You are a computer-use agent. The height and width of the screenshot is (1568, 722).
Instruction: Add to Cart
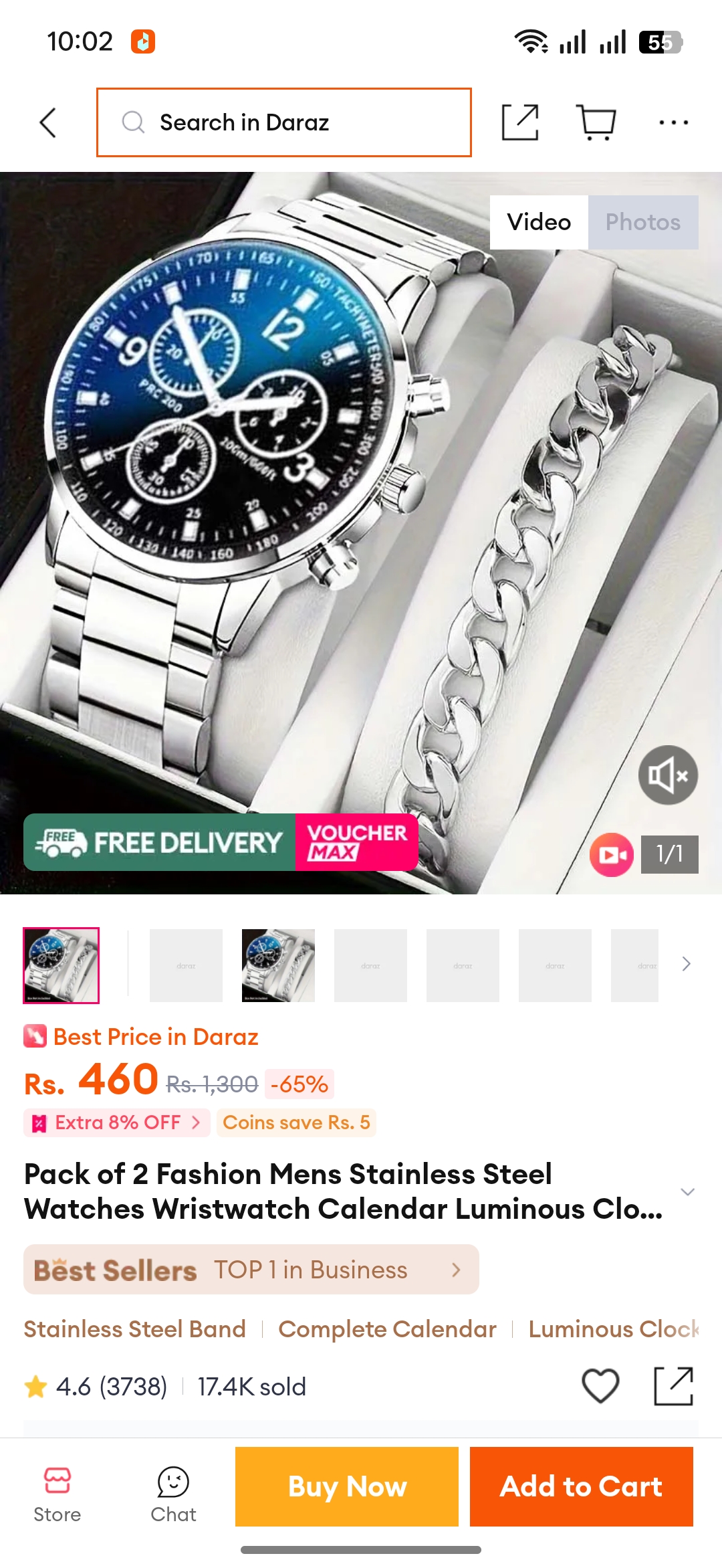tap(582, 1486)
